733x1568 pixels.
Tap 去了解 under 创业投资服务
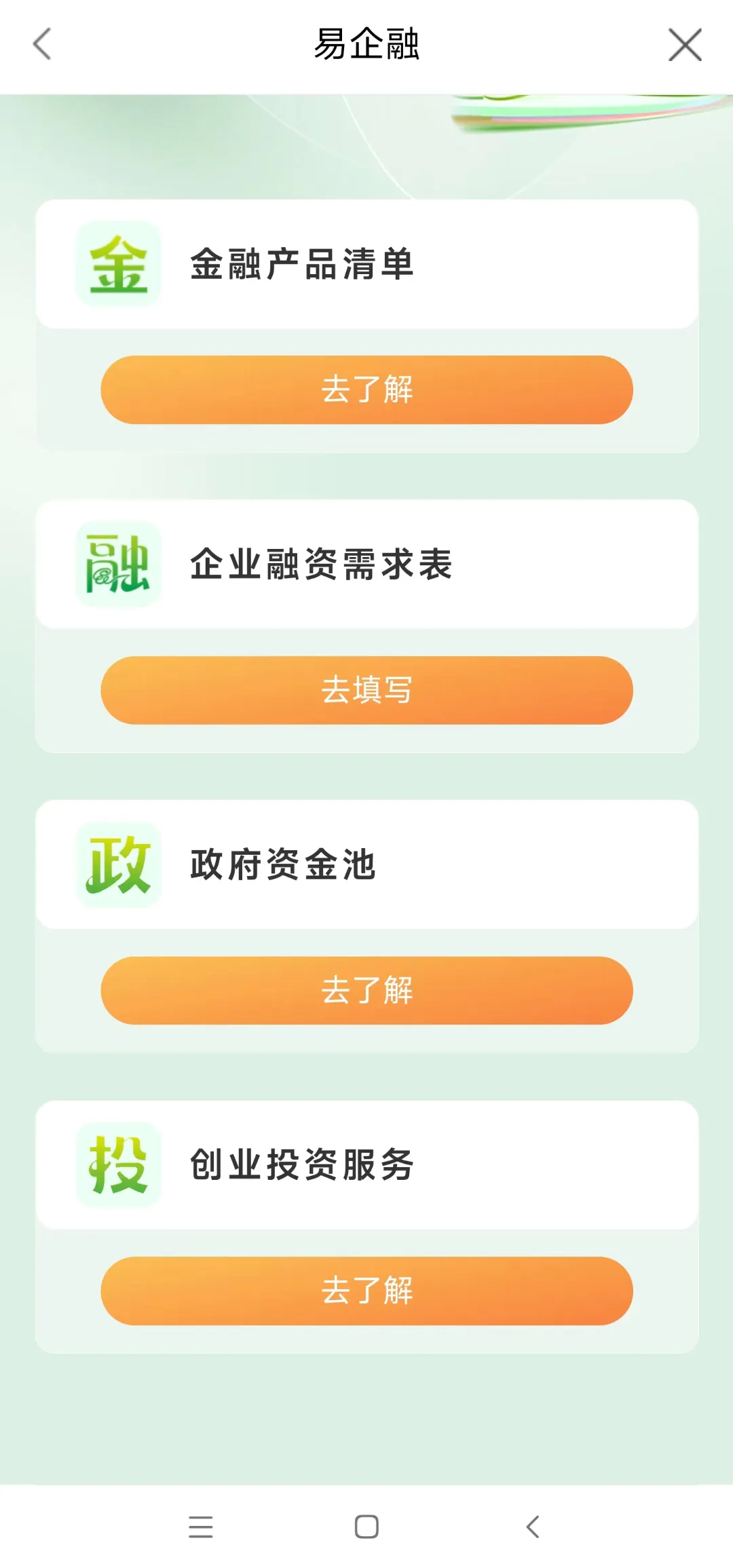[366, 1290]
